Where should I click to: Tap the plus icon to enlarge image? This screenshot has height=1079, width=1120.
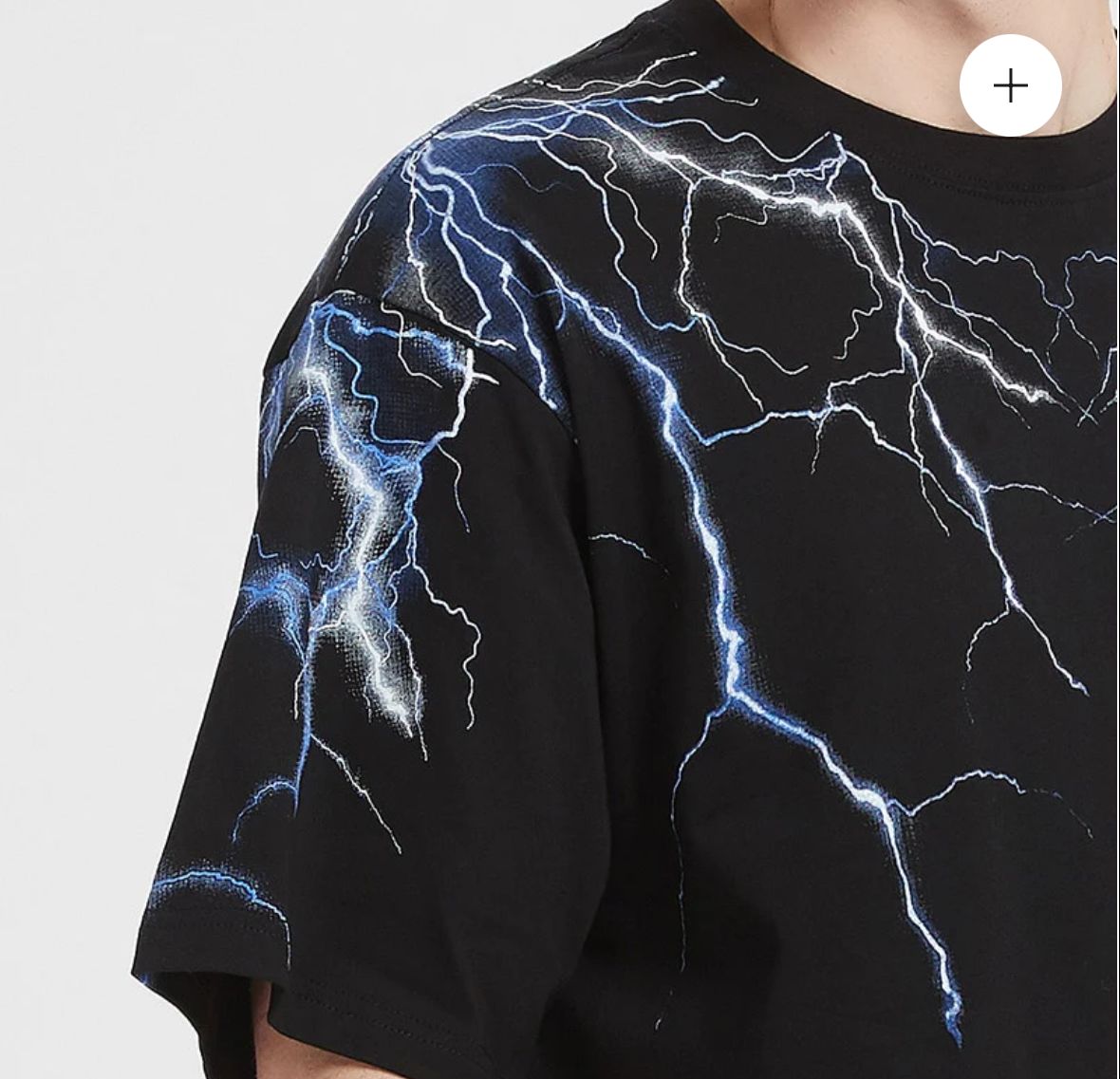tap(1010, 86)
